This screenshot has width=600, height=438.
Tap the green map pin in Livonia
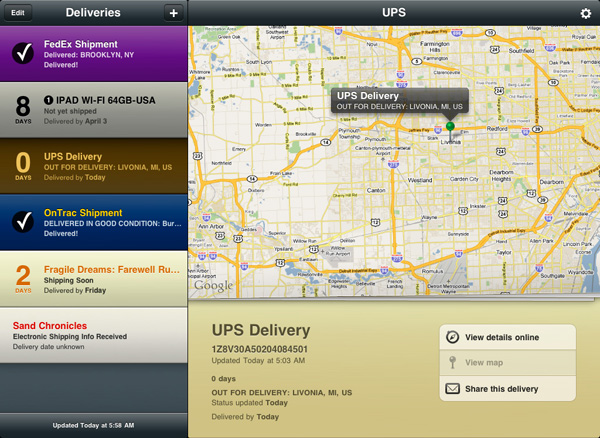(450, 127)
